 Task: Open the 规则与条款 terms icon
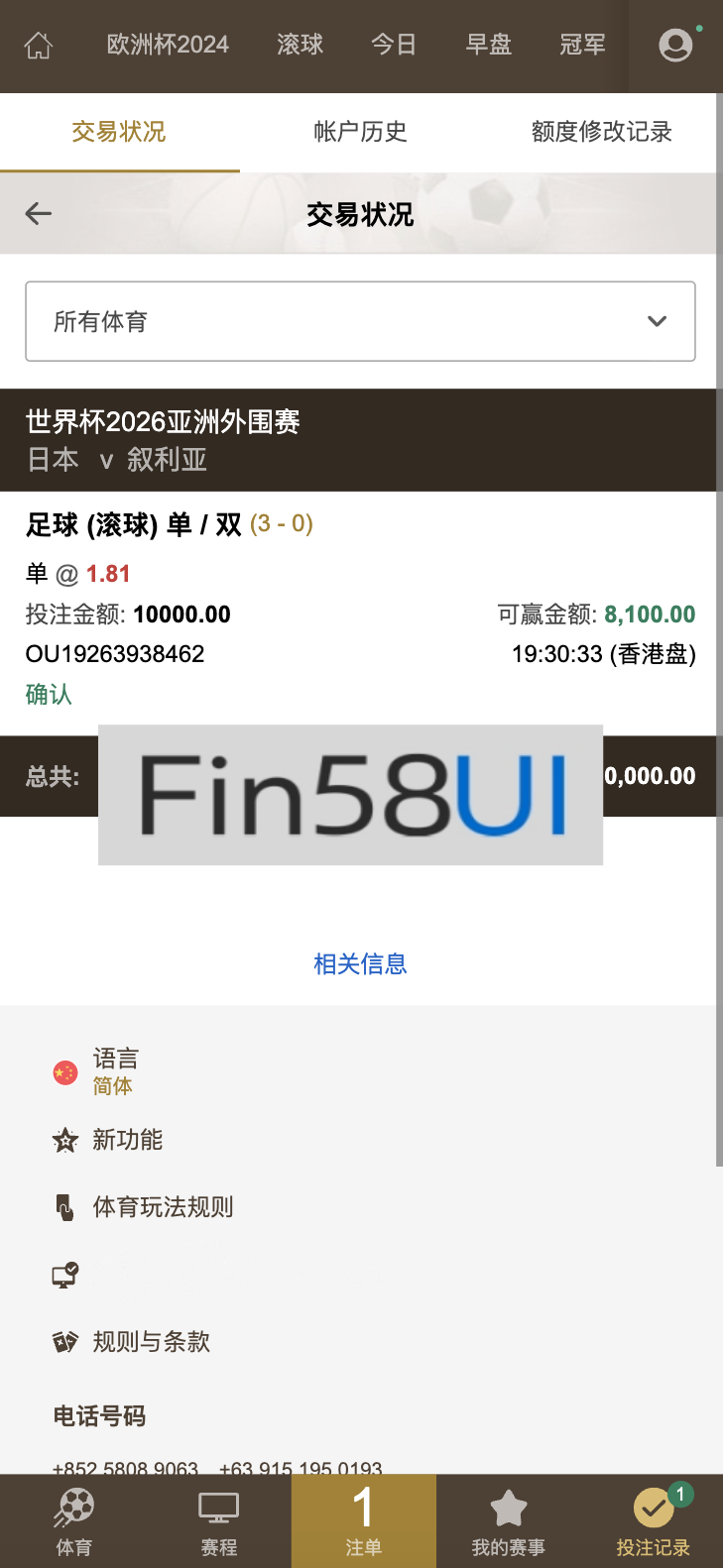coord(64,1341)
